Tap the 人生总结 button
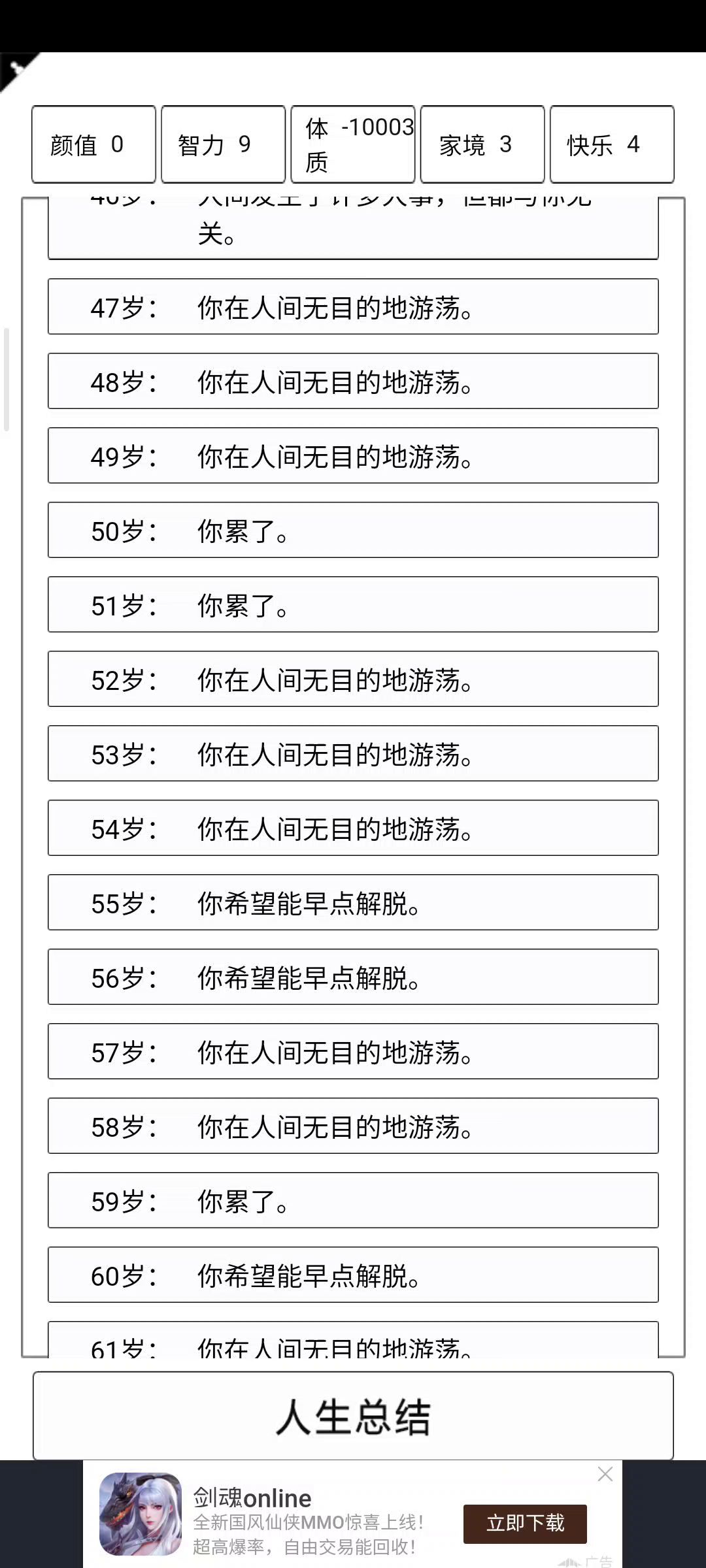Screen dimensions: 706x1568 353,1416
